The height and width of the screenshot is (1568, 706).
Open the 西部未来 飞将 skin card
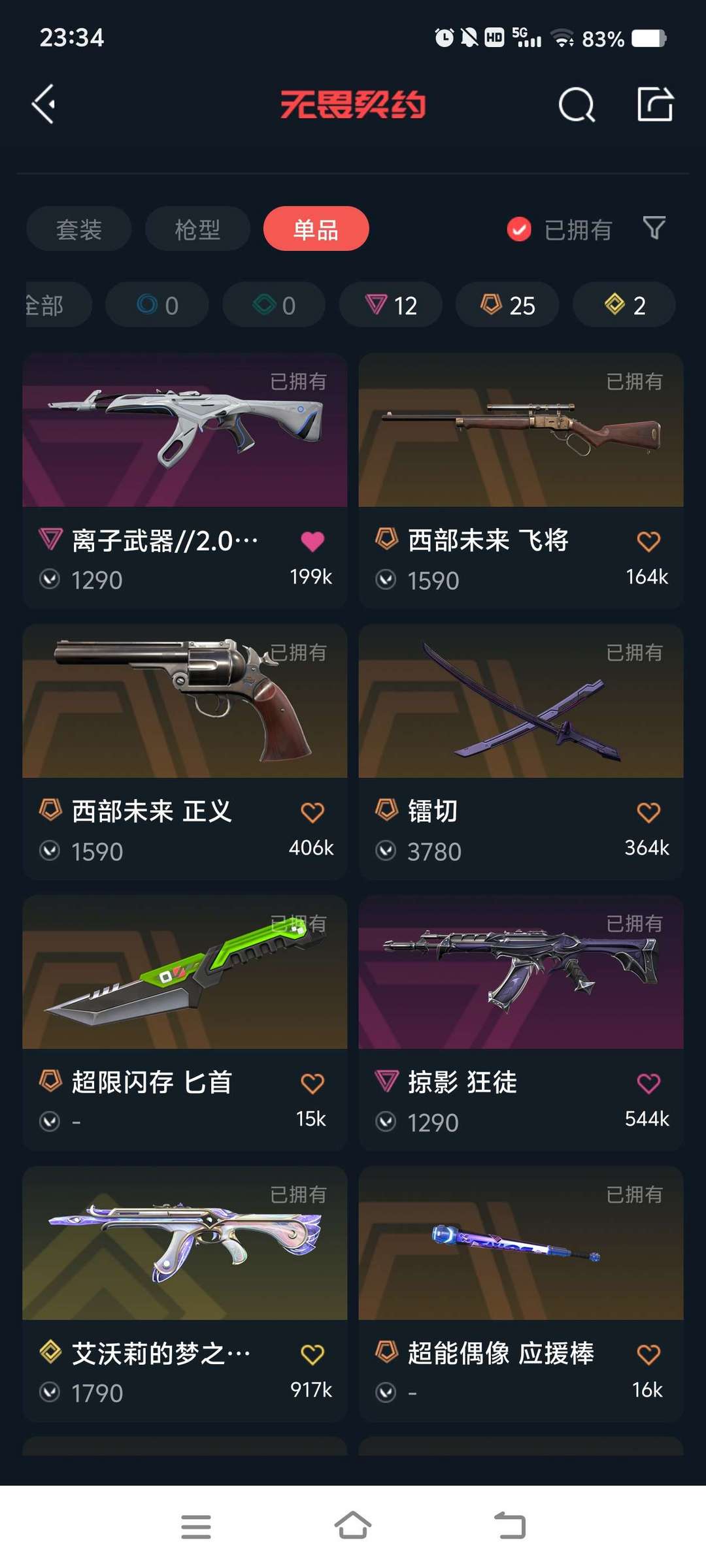[521, 481]
